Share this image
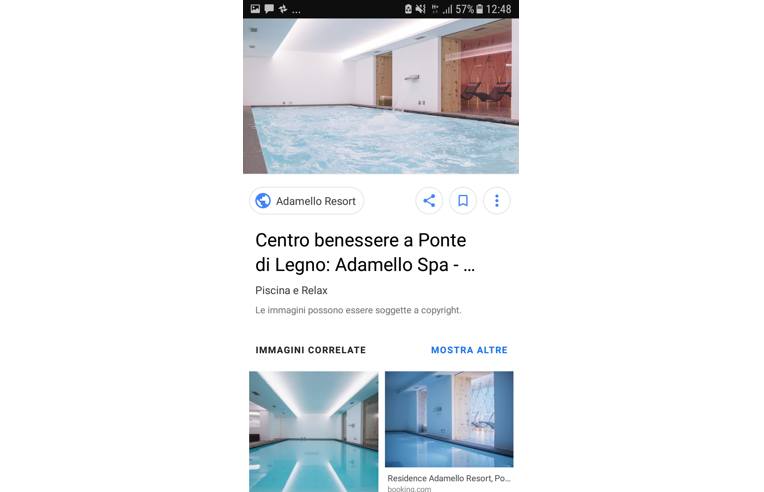764x492 pixels. point(429,201)
